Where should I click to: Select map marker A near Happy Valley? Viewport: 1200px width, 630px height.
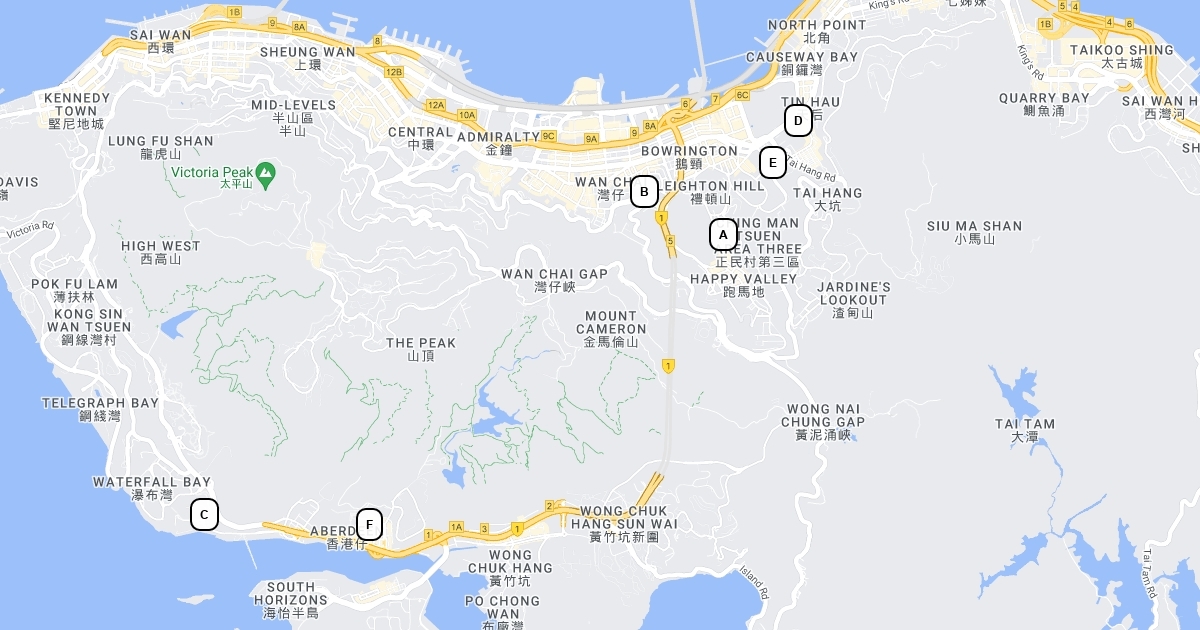(x=723, y=235)
